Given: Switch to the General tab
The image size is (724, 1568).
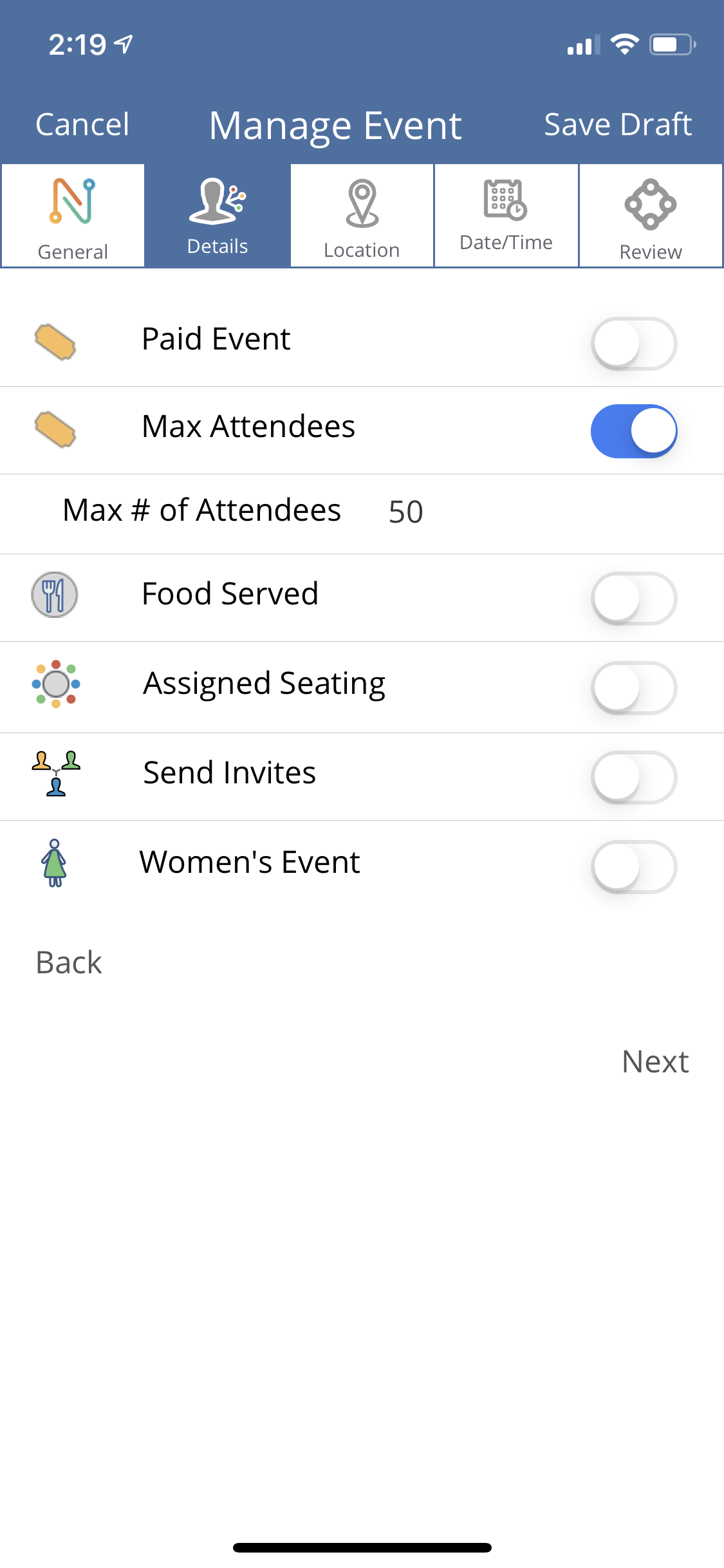Looking at the screenshot, I should coord(73,217).
